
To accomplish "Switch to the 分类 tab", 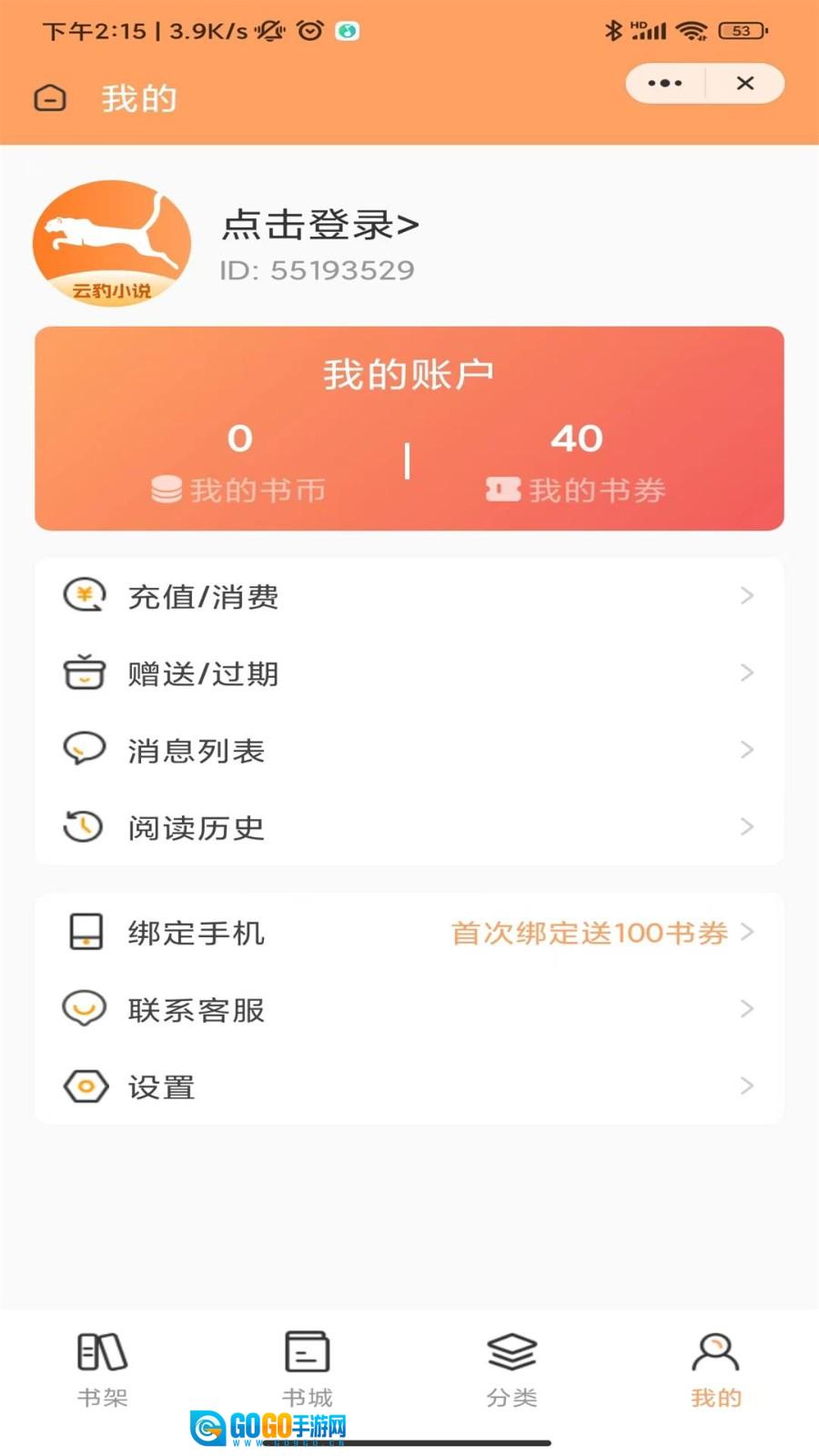I will [511, 1370].
